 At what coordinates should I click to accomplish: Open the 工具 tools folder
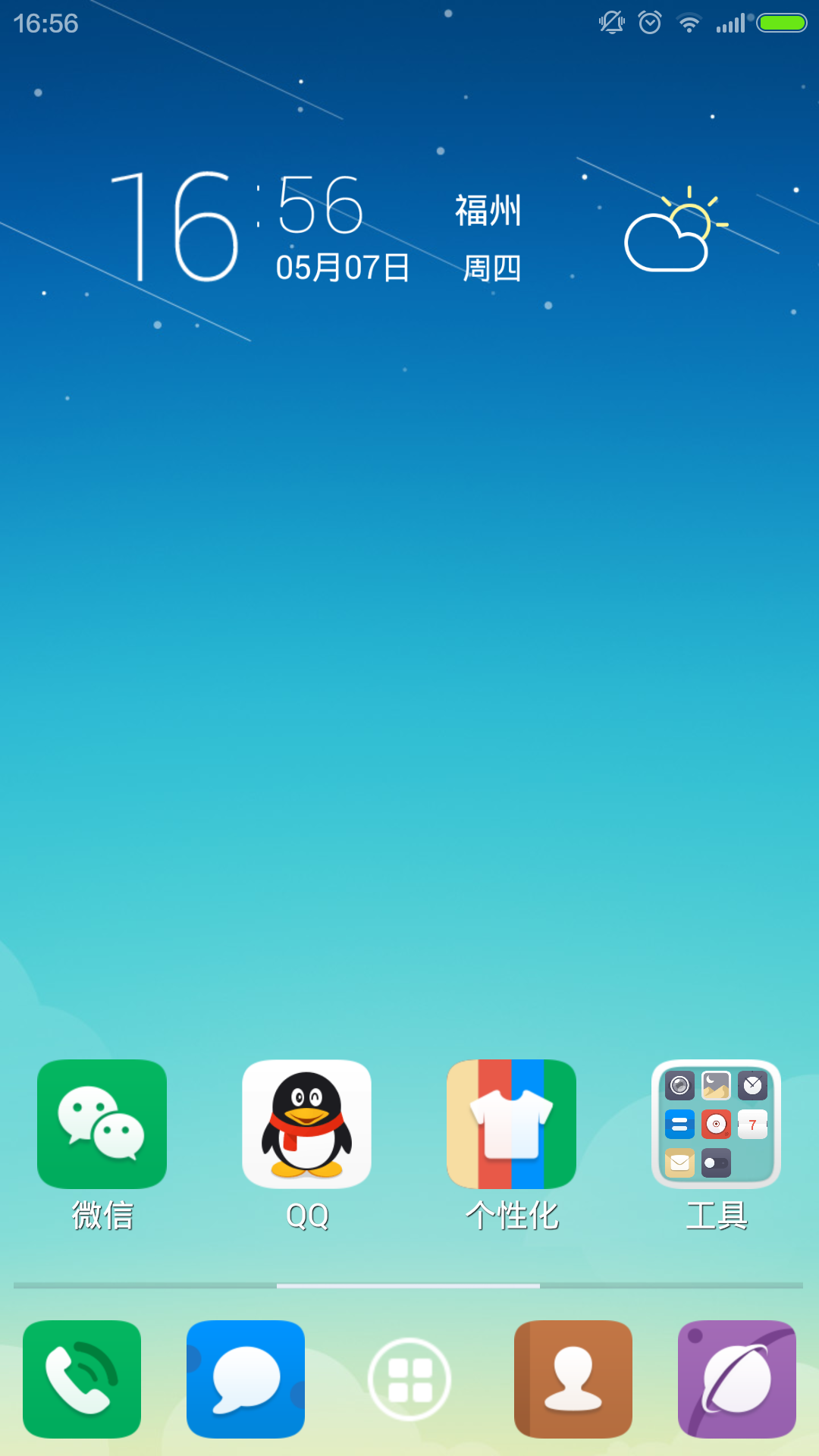pos(716,1124)
